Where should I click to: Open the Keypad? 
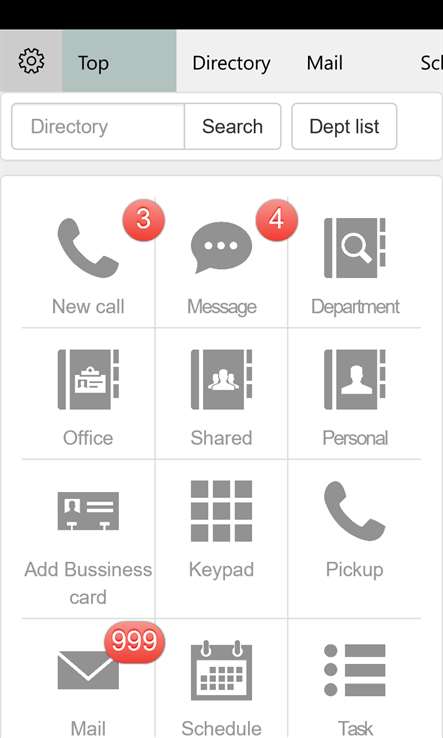tap(221, 539)
